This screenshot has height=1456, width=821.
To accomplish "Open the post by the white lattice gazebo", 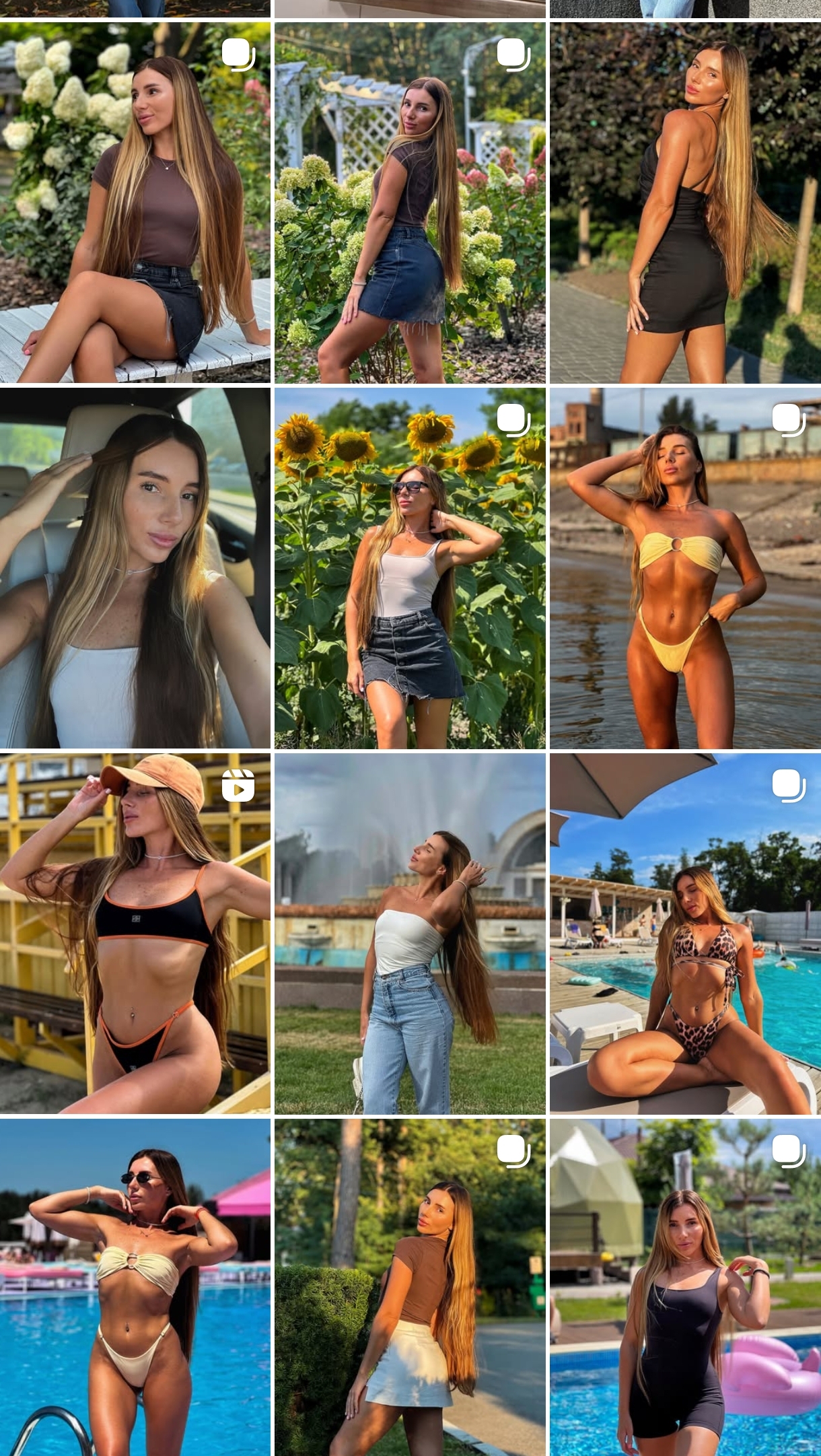I will tap(410, 203).
